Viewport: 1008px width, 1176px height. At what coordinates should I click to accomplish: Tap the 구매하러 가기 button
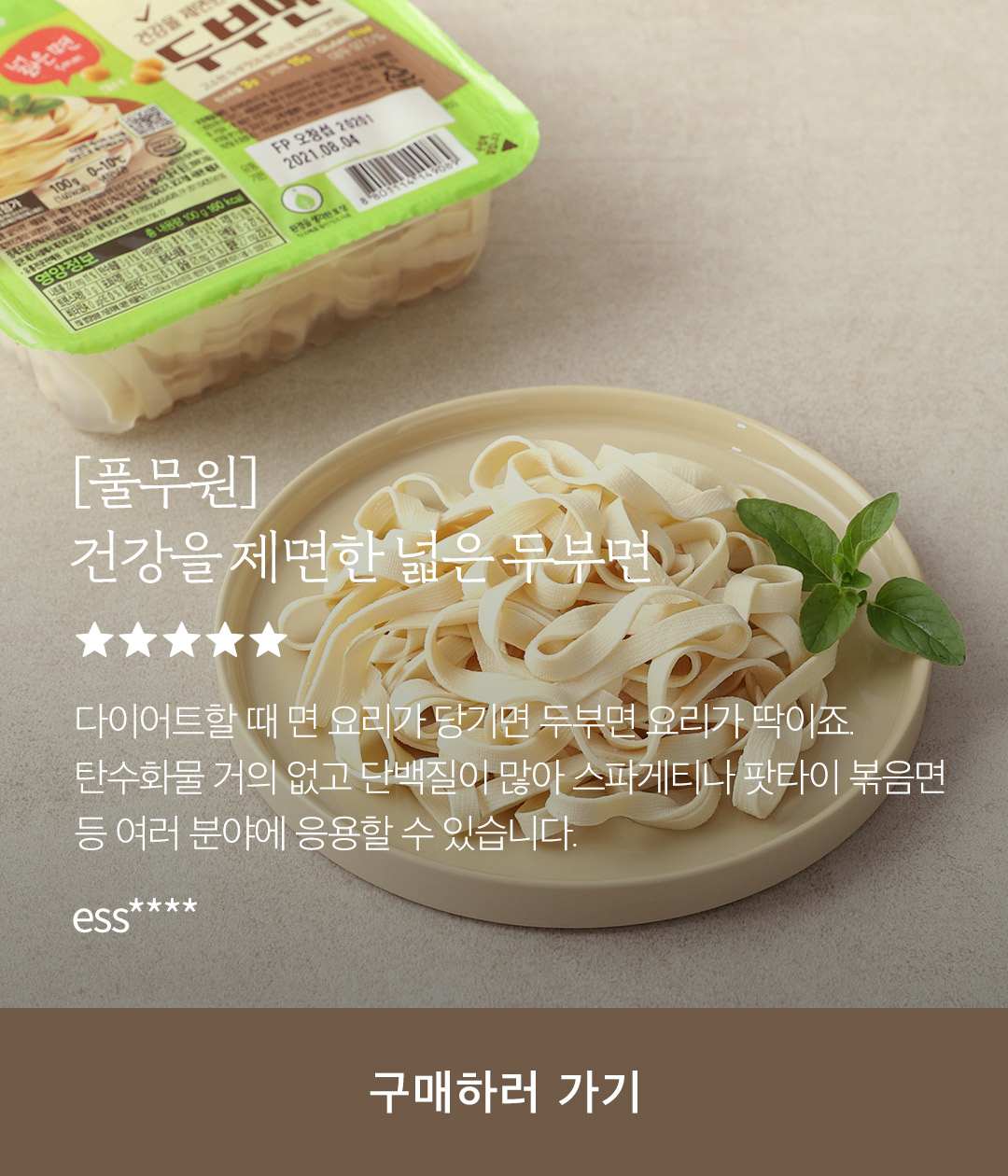tap(504, 1091)
